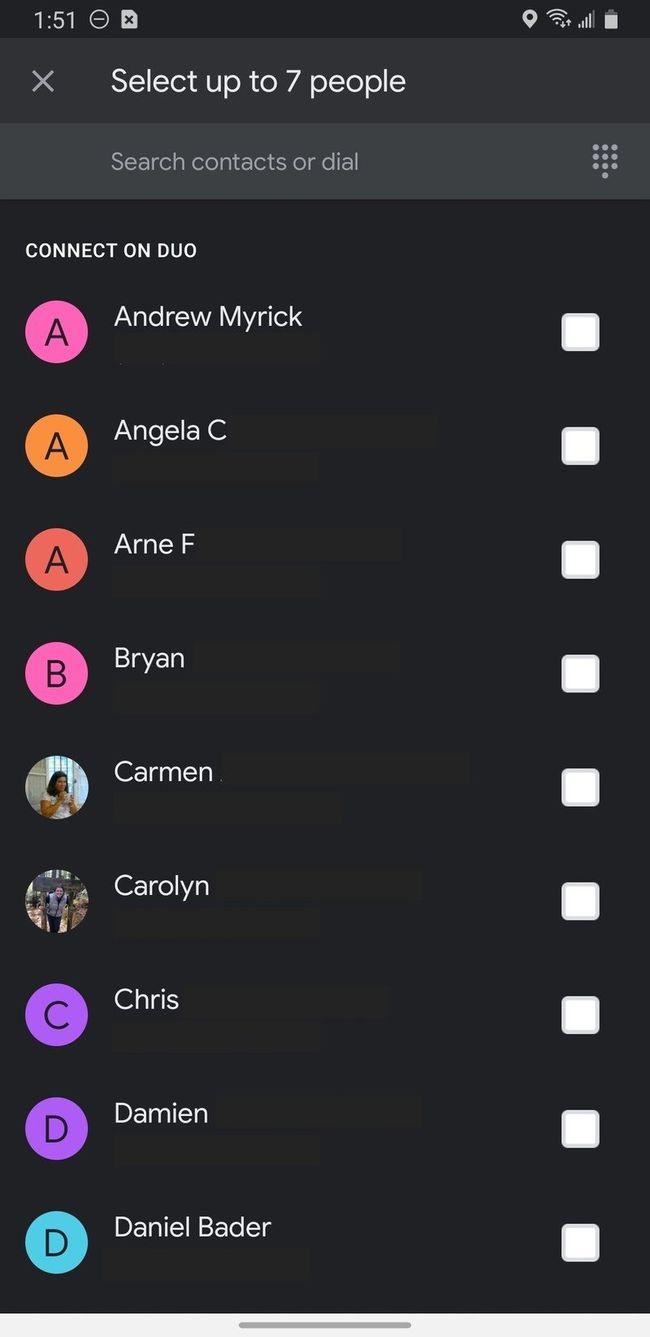Check the box for Andrew Myrick
650x1337 pixels.
580,332
